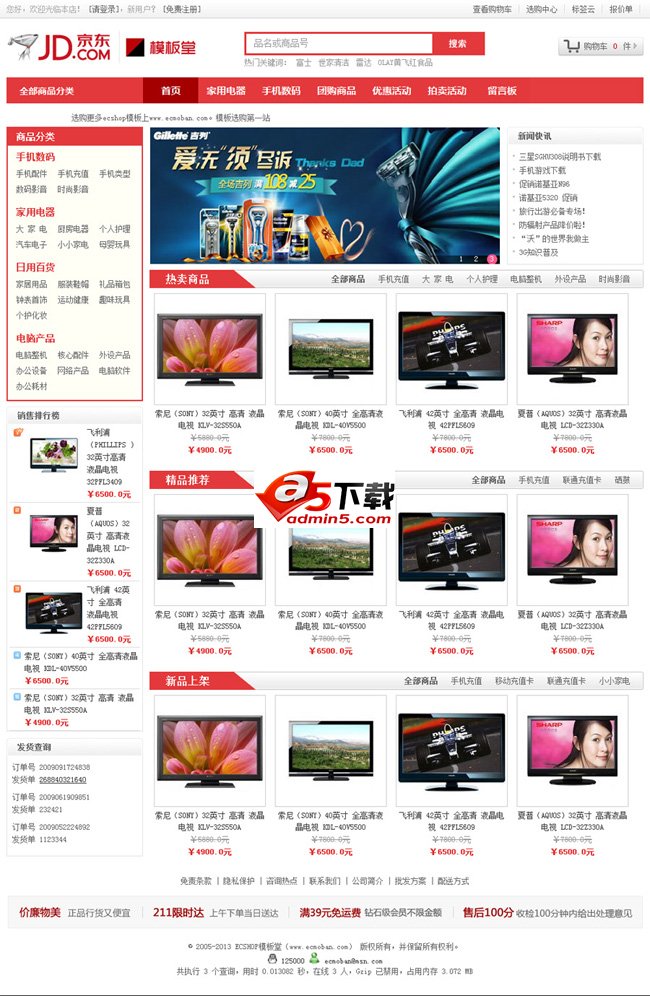The height and width of the screenshot is (996, 650).
Task: Select the 手机配件 category in sidebar
Action: [x=31, y=174]
